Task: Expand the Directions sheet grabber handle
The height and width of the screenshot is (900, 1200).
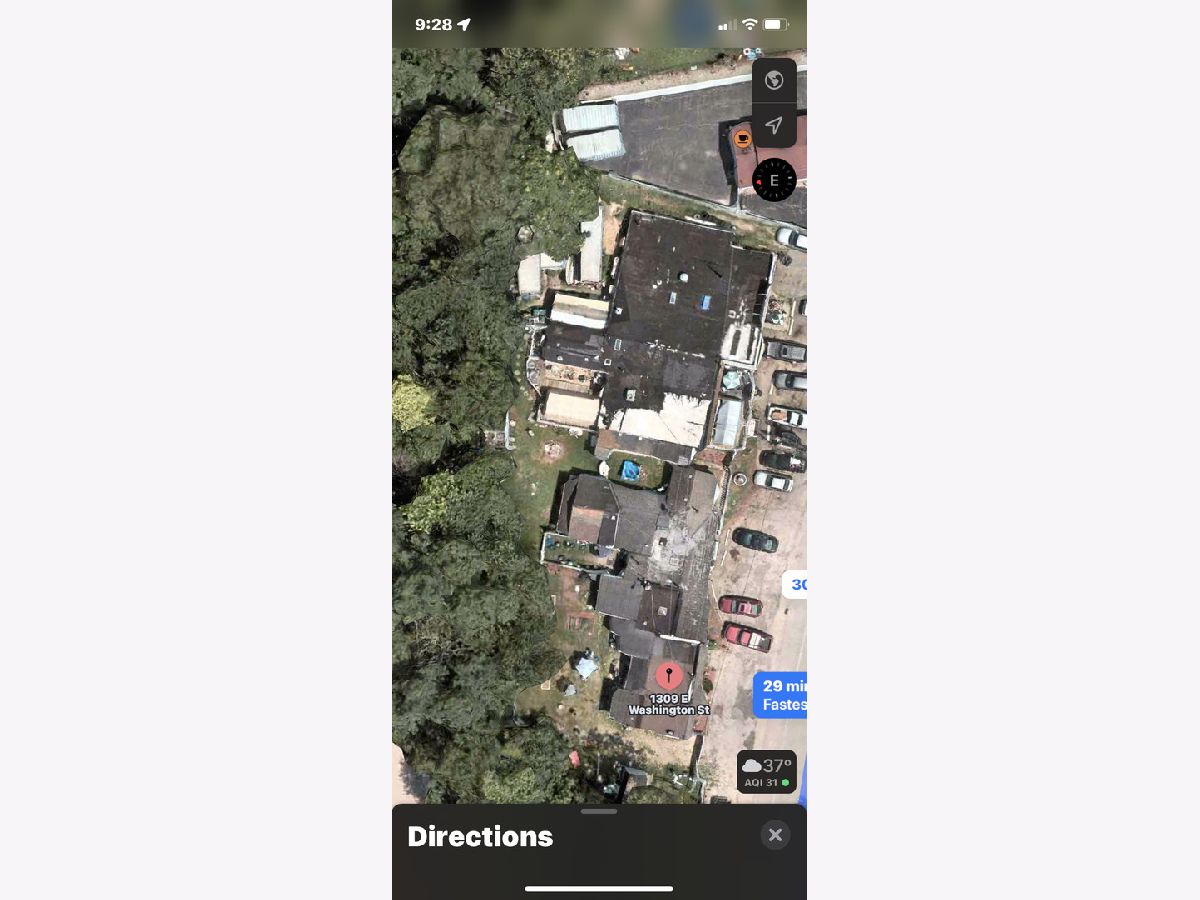Action: coord(599,811)
